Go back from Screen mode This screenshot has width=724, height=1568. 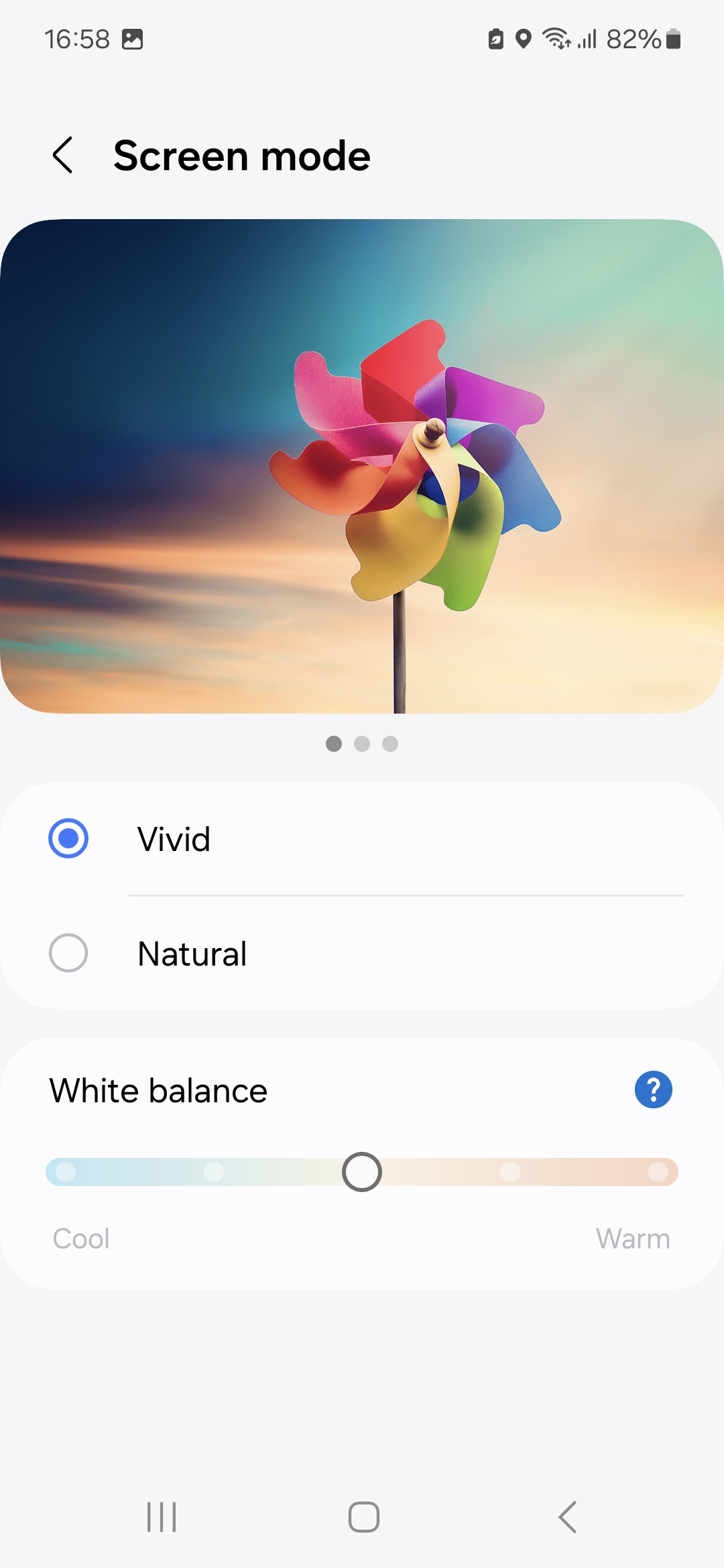tap(63, 155)
